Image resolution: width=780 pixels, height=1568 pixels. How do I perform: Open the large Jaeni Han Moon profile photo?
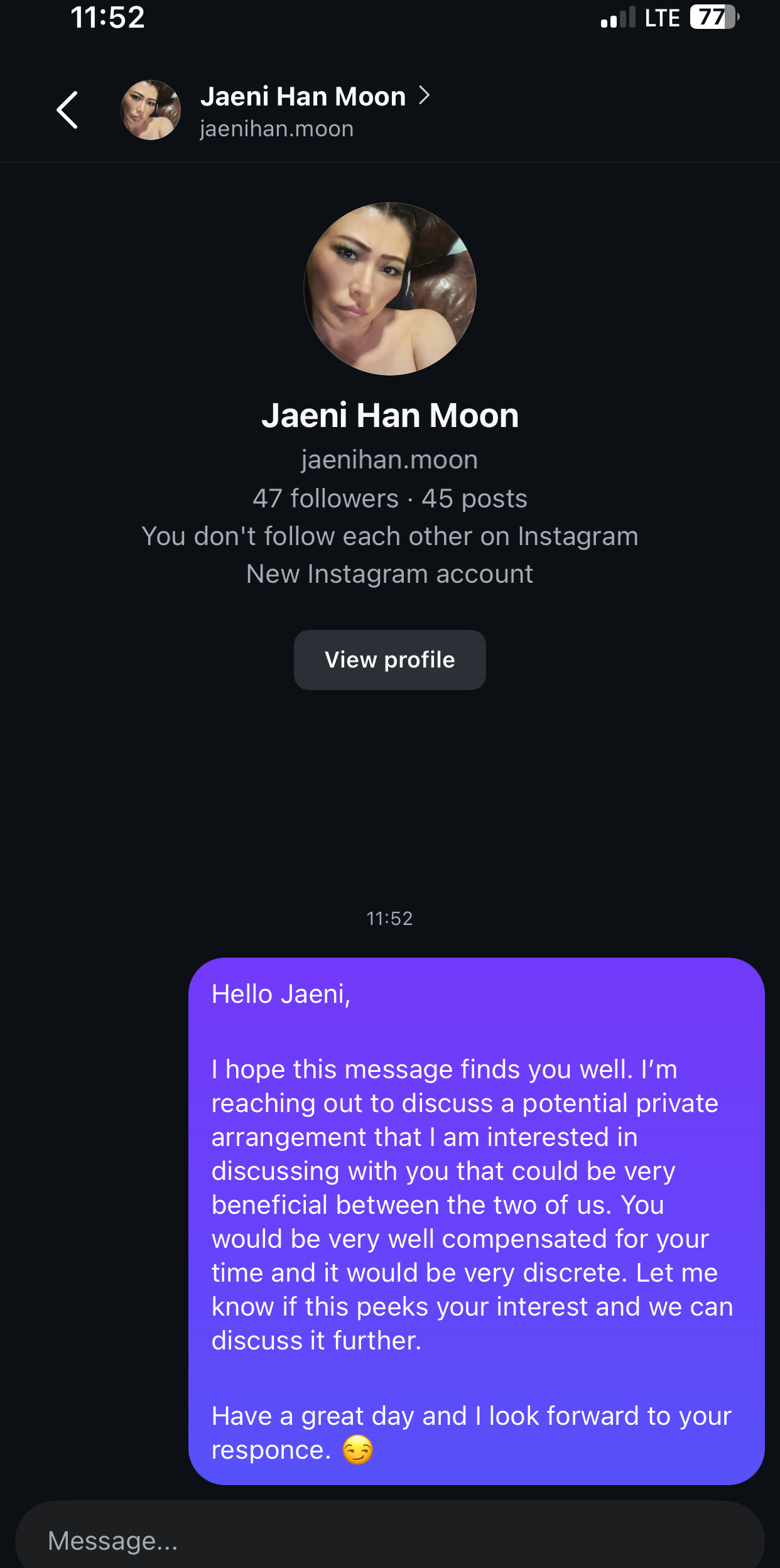coord(390,289)
